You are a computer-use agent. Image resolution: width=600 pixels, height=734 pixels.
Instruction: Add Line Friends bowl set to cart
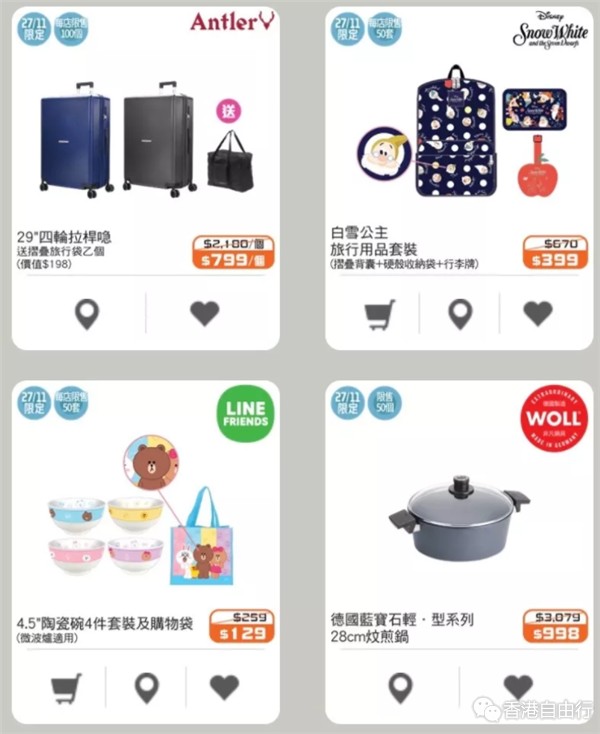[67, 688]
